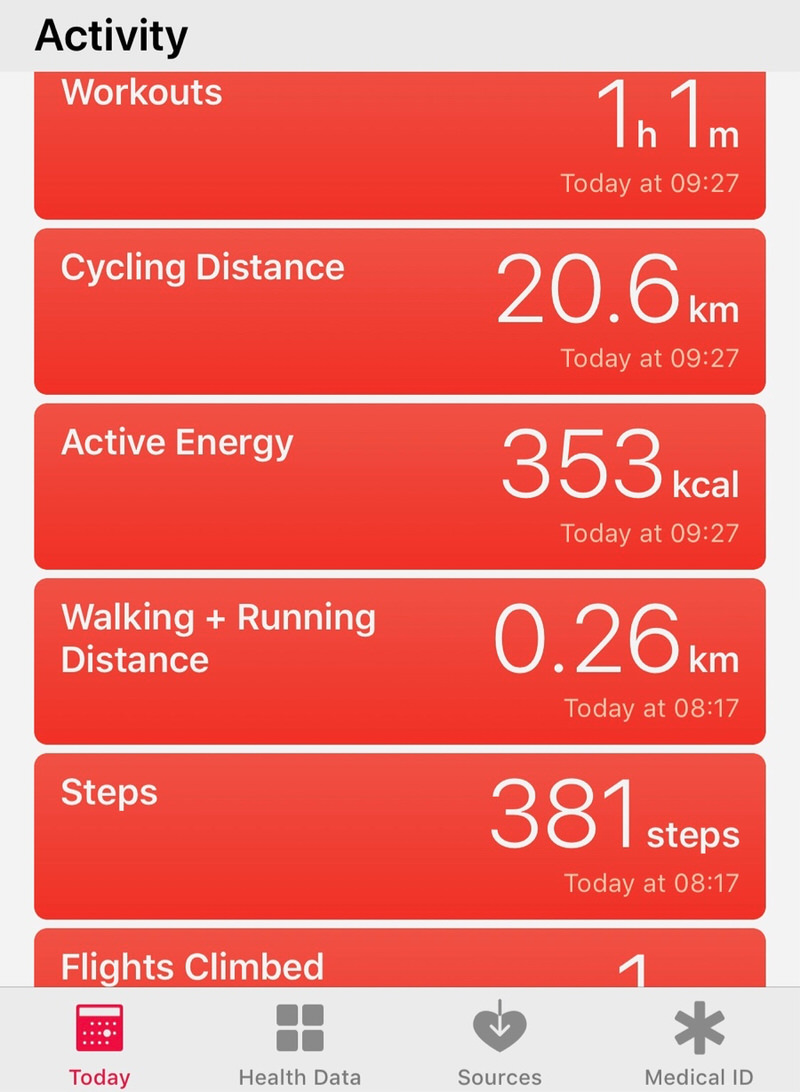Select the Today tab
The height and width of the screenshot is (1092, 800).
coord(99,1045)
